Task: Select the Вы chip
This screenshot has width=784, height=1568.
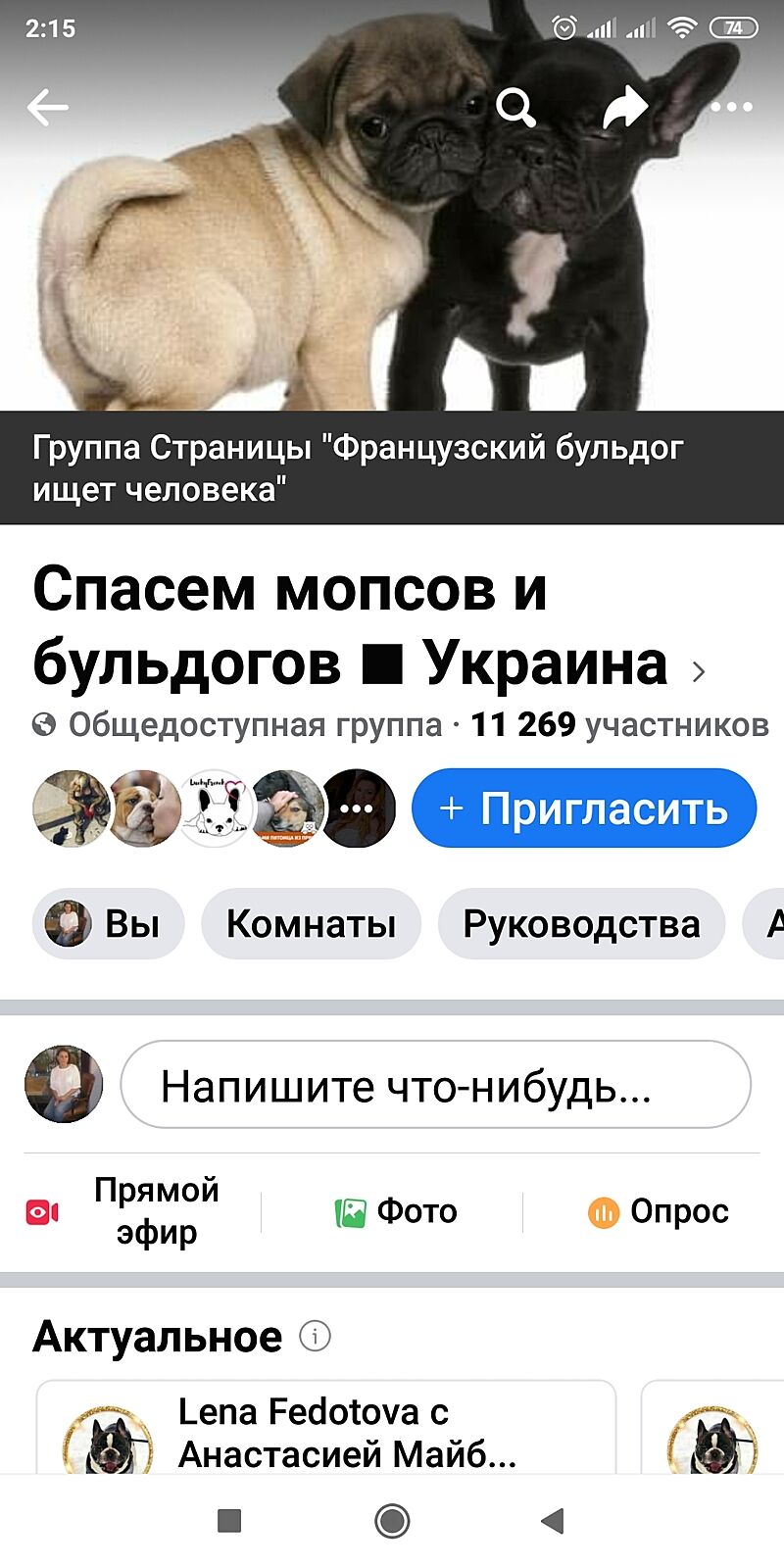Action: click(x=109, y=924)
